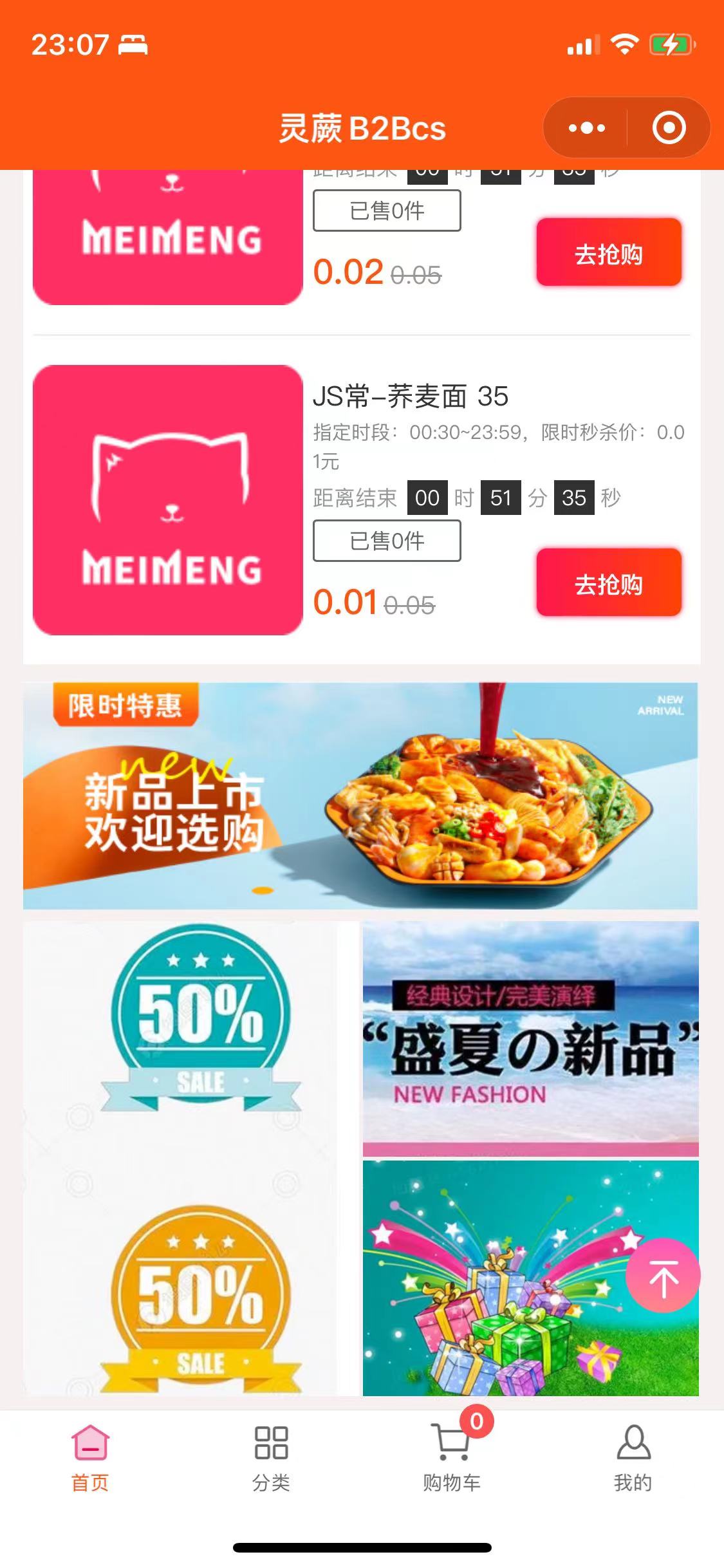
Task: Open the JS常-荞麦面 35 product image
Action: 168,500
